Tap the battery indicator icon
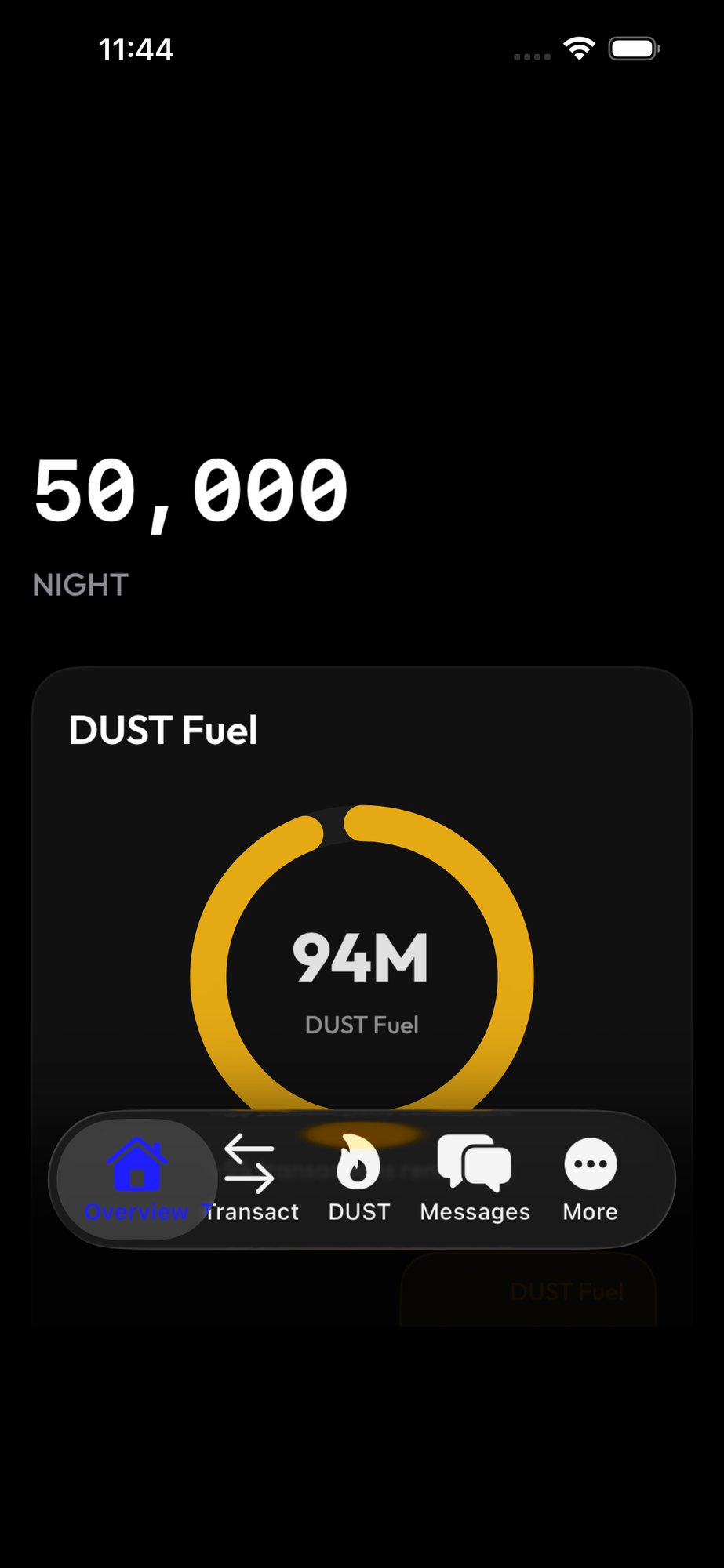The image size is (724, 1568). point(633,47)
